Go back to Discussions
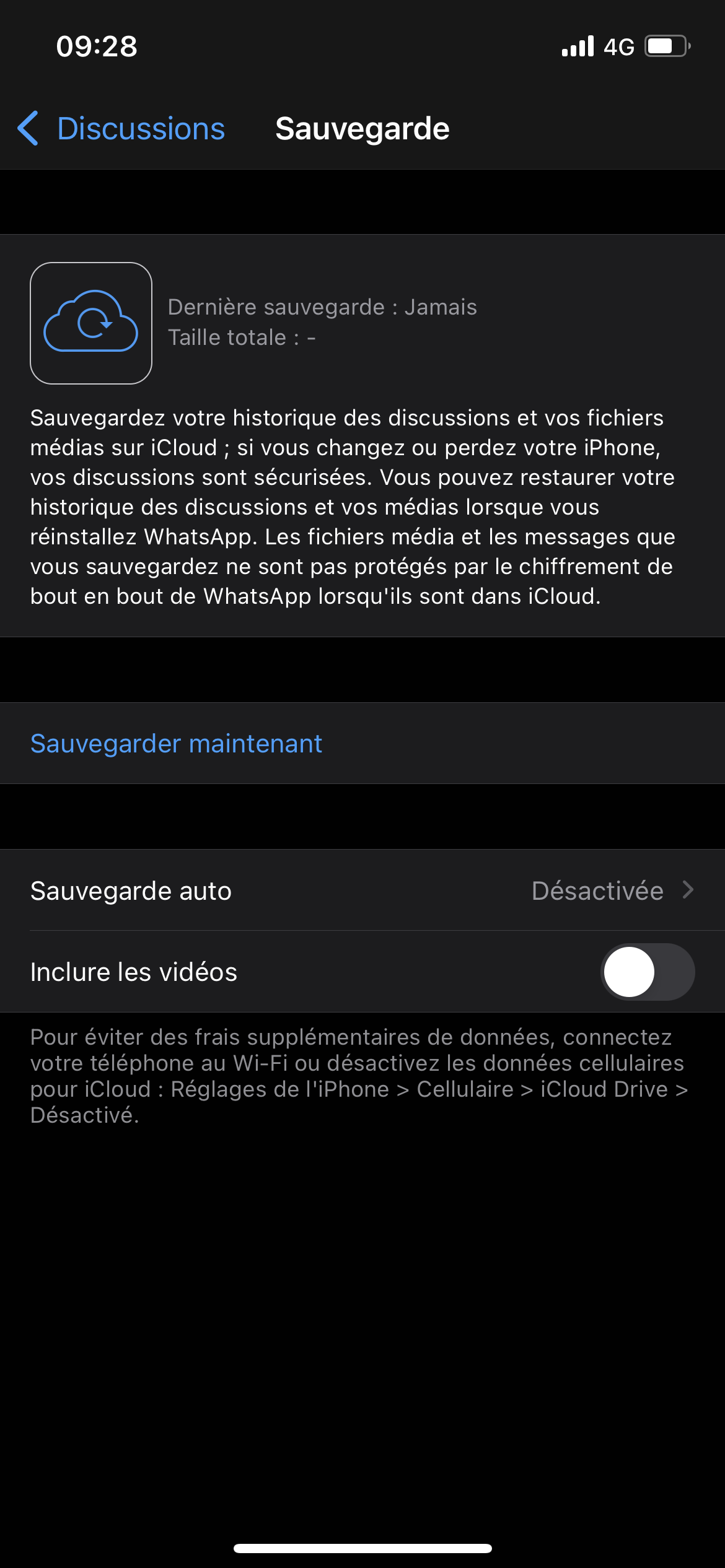The height and width of the screenshot is (1568, 725). click(121, 129)
